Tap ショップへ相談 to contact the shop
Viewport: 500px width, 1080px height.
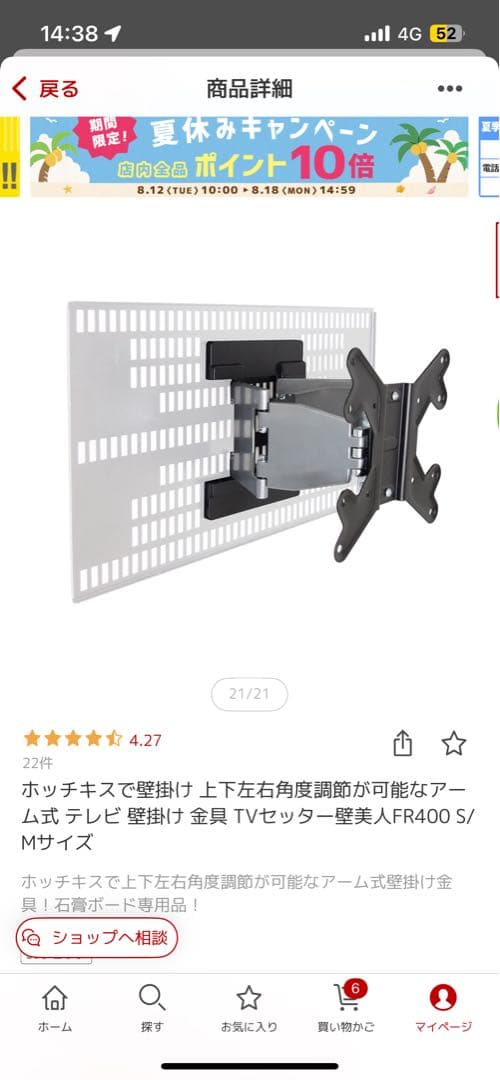point(97,937)
